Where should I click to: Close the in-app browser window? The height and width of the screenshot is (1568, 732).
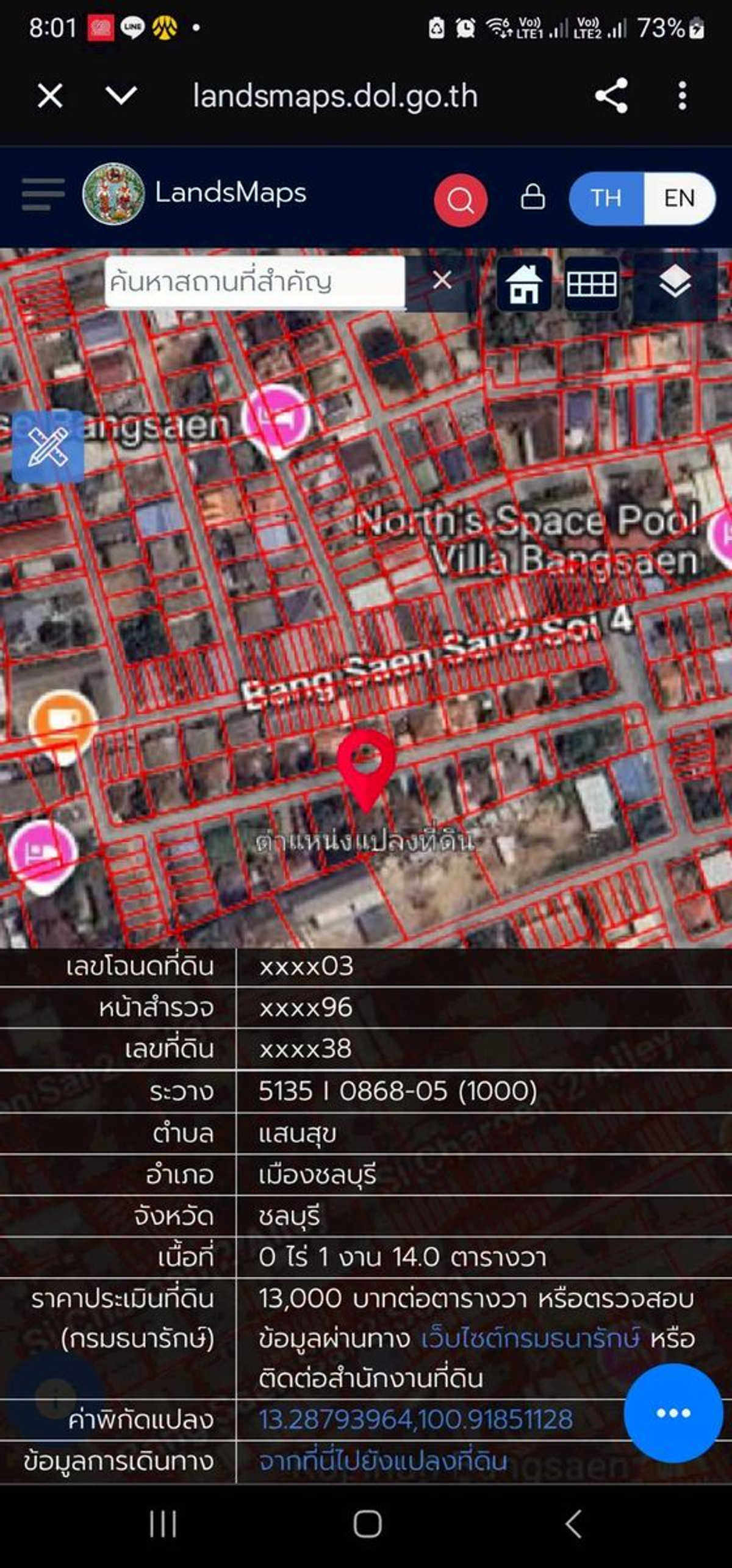tap(50, 96)
